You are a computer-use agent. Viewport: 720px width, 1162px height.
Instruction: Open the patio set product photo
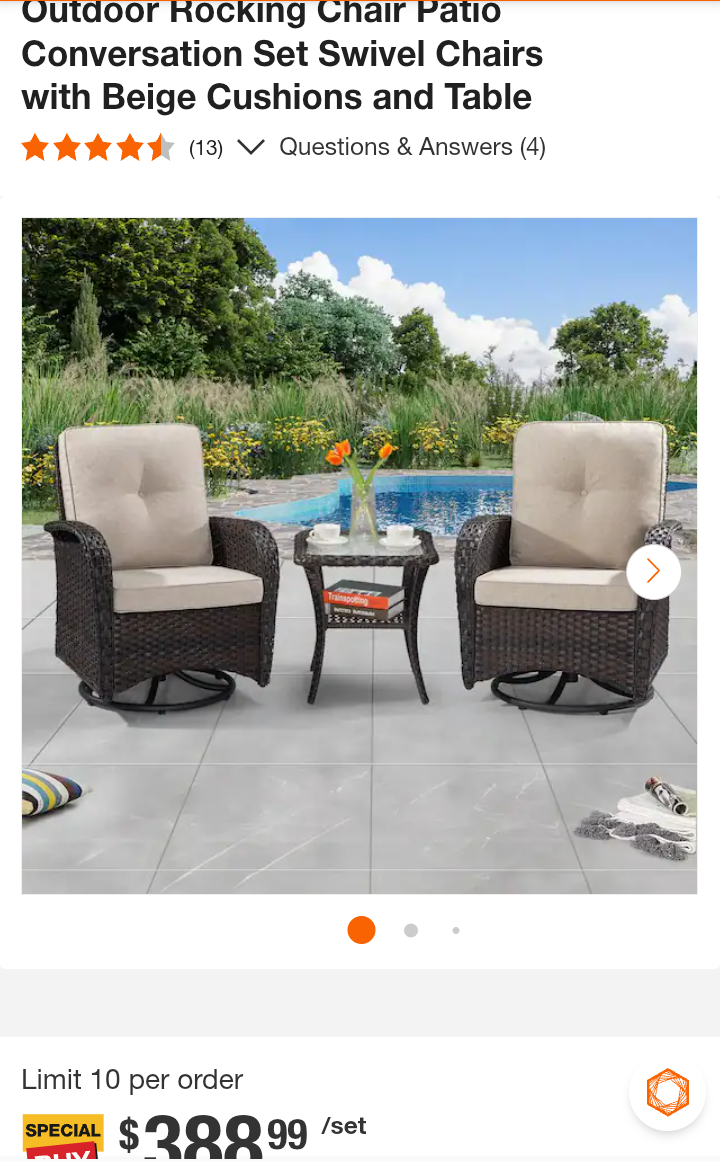(x=360, y=555)
